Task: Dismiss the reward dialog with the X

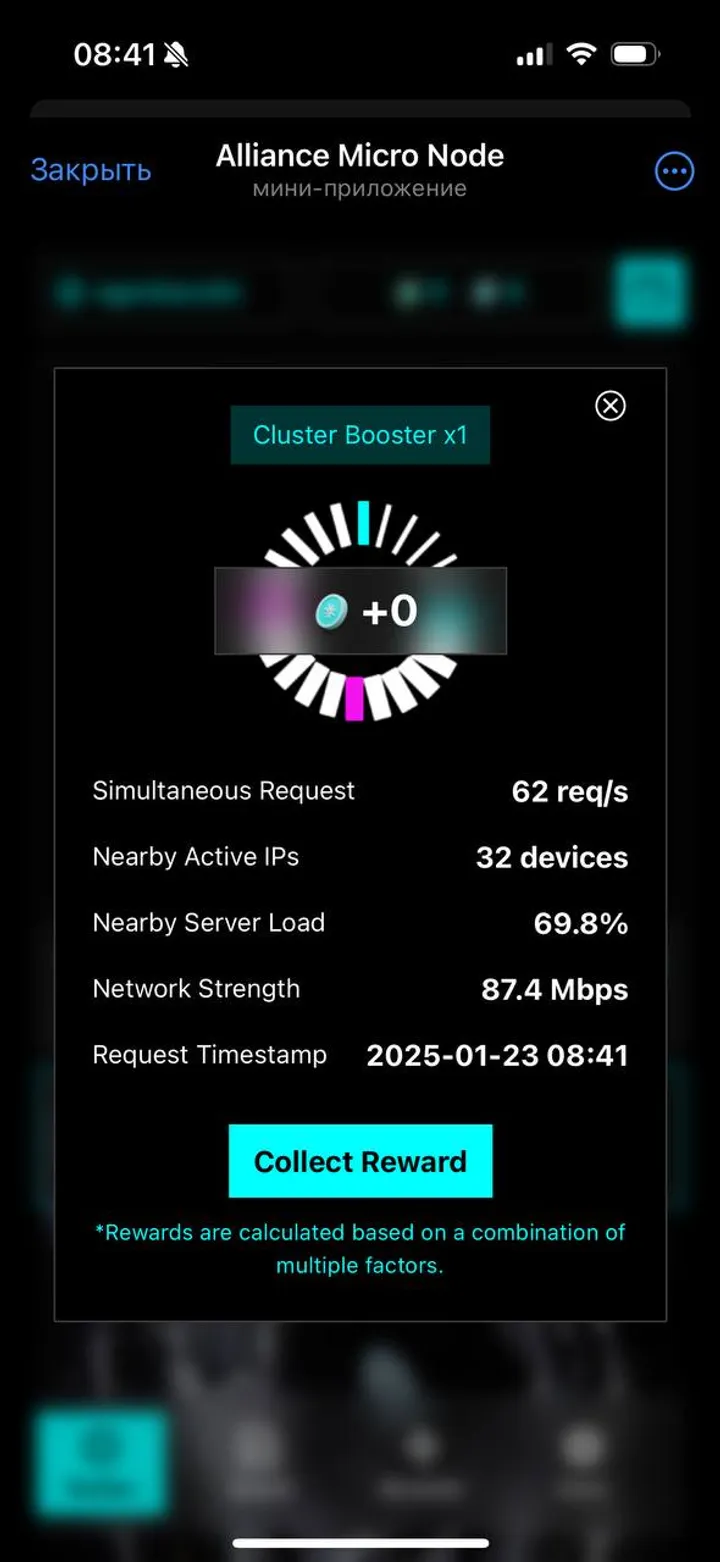Action: click(x=610, y=405)
